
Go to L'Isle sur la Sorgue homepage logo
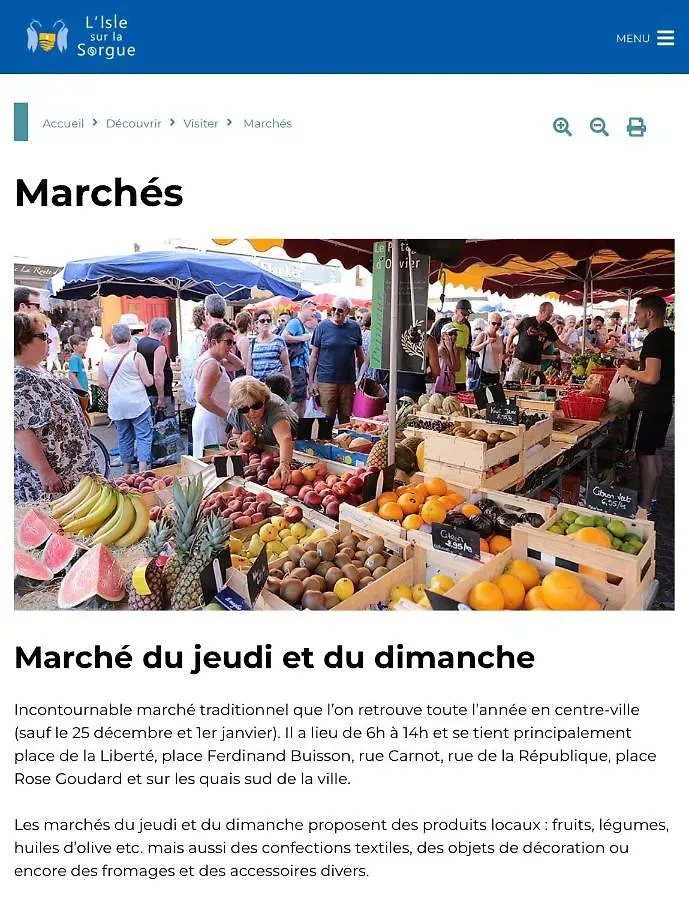pyautogui.click(x=80, y=37)
